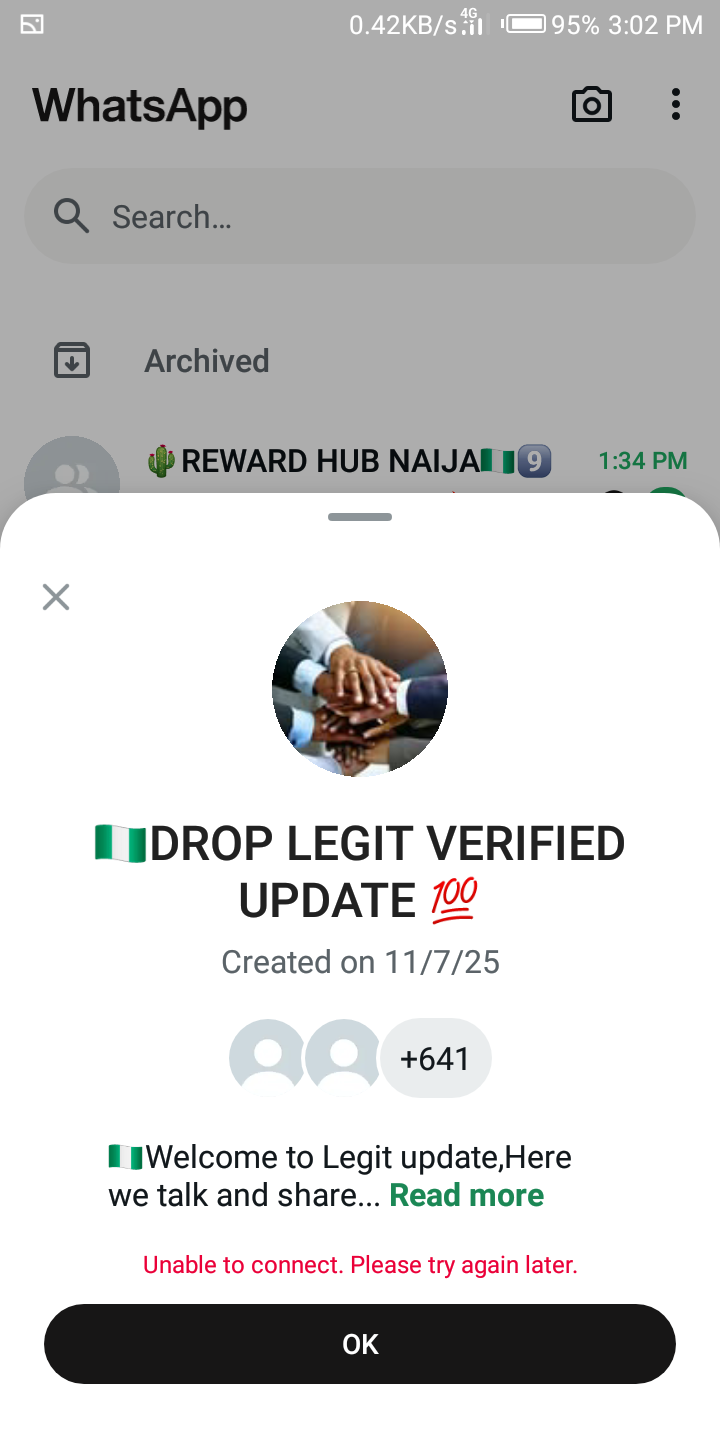
Task: Dismiss the group invite sheet
Action: (56, 597)
